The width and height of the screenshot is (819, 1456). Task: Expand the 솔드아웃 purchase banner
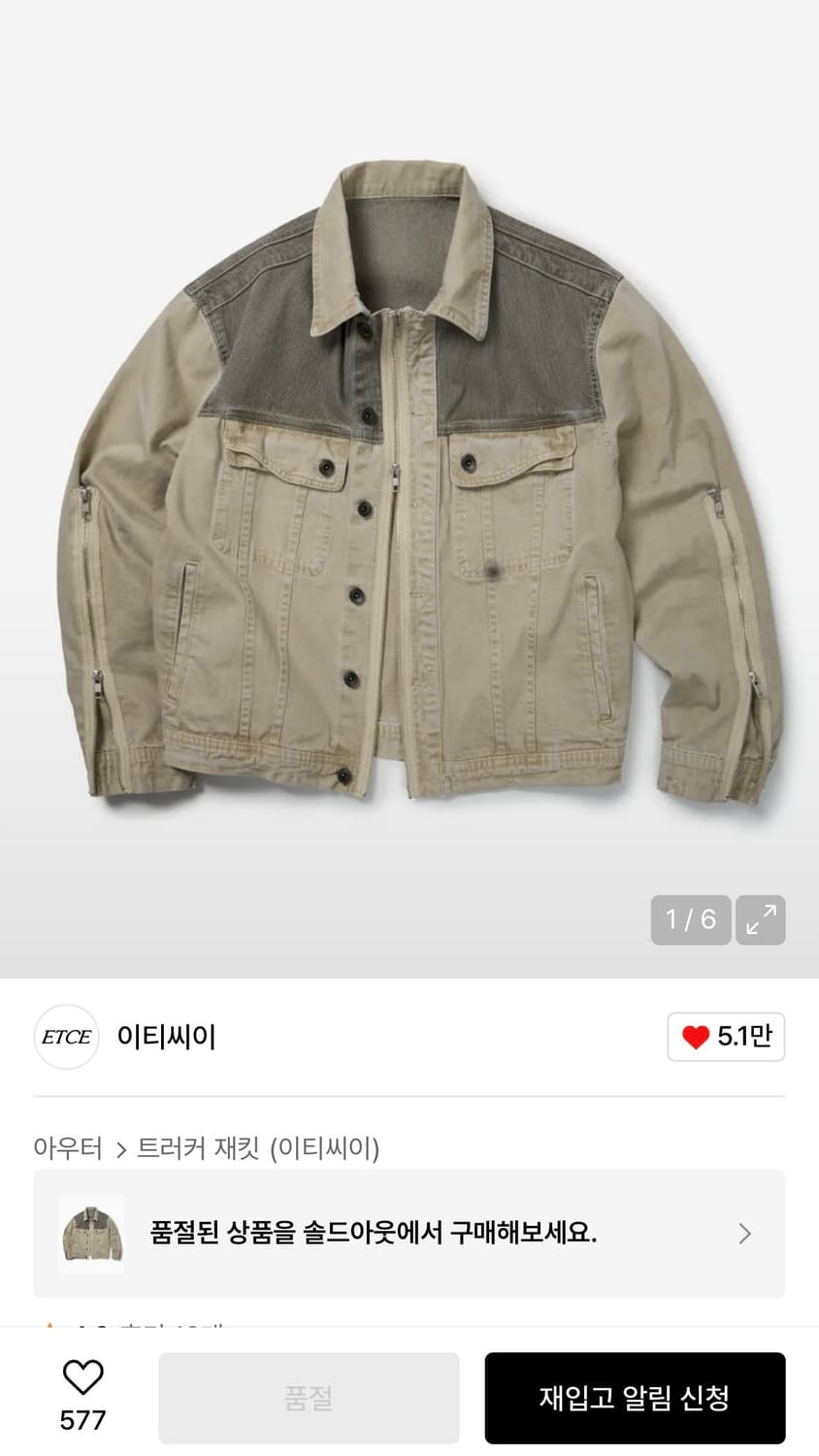click(409, 1234)
